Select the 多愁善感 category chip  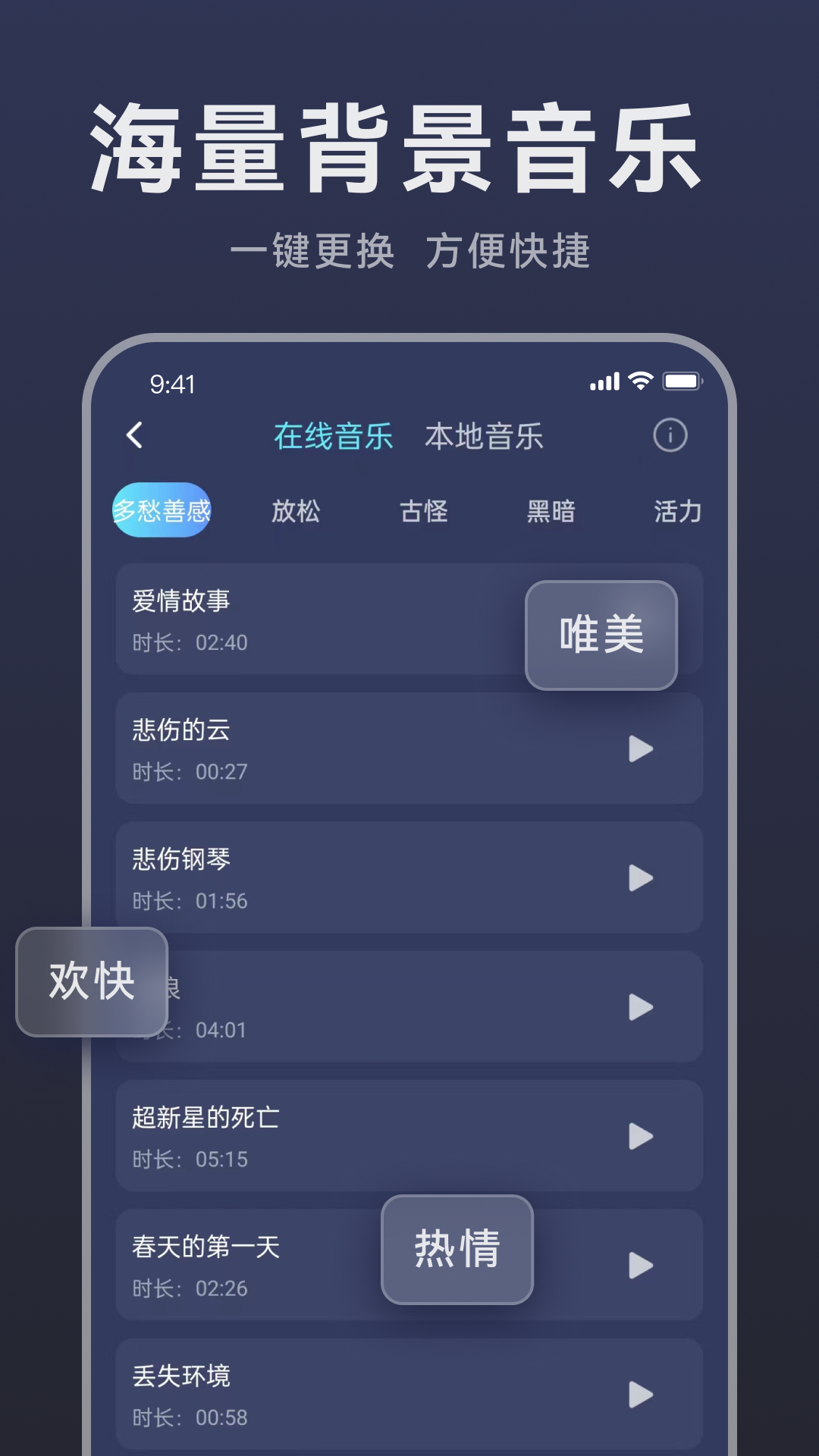click(161, 511)
